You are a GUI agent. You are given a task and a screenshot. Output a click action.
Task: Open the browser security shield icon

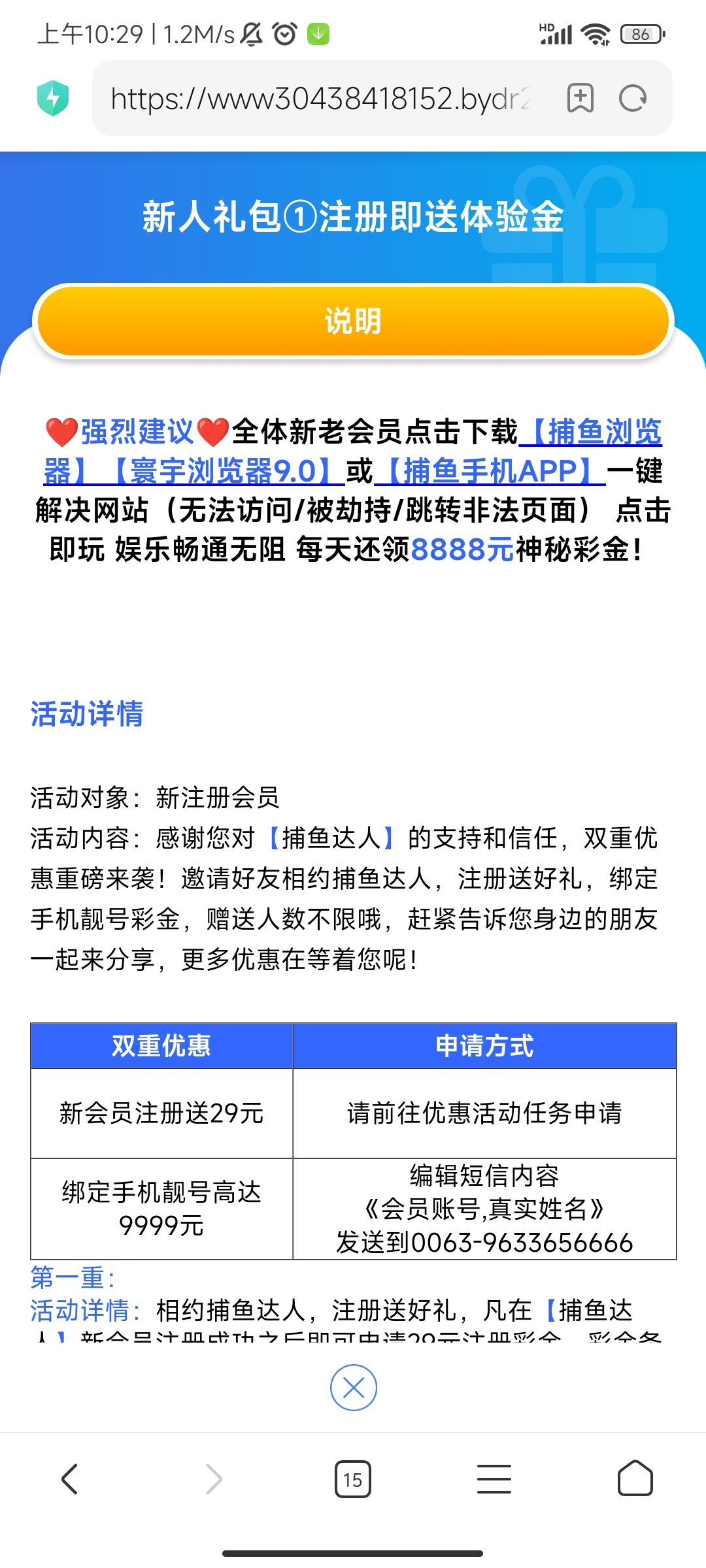pyautogui.click(x=53, y=99)
